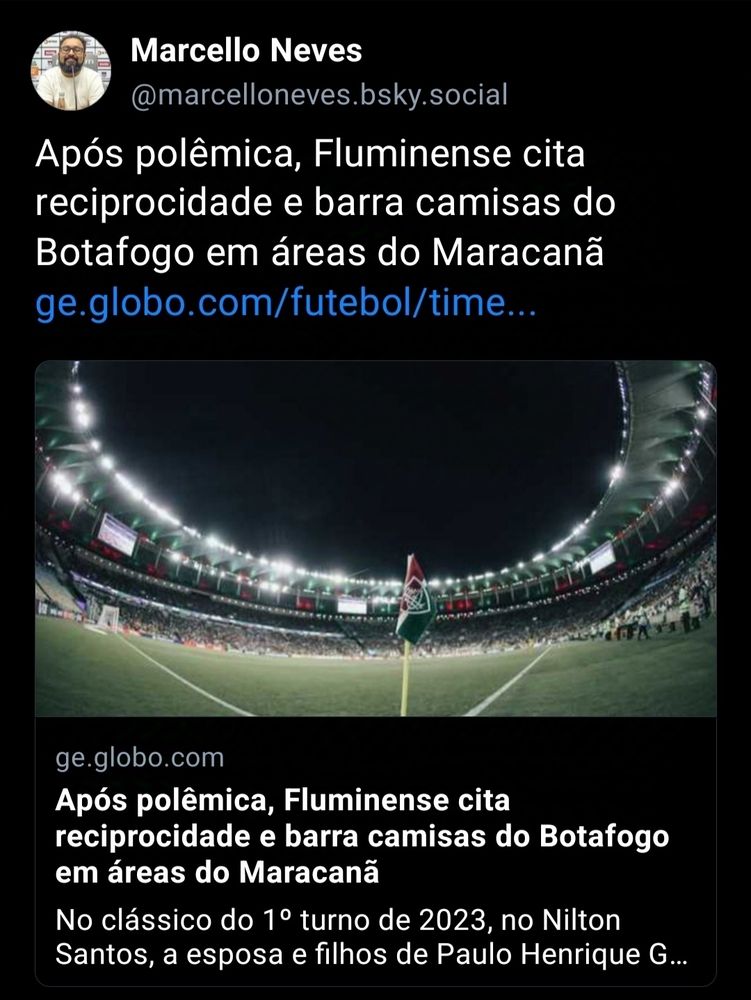Screen dimensions: 751x1000
Task: Open Marcello Neves' profile avatar
Action: pyautogui.click(x=65, y=65)
